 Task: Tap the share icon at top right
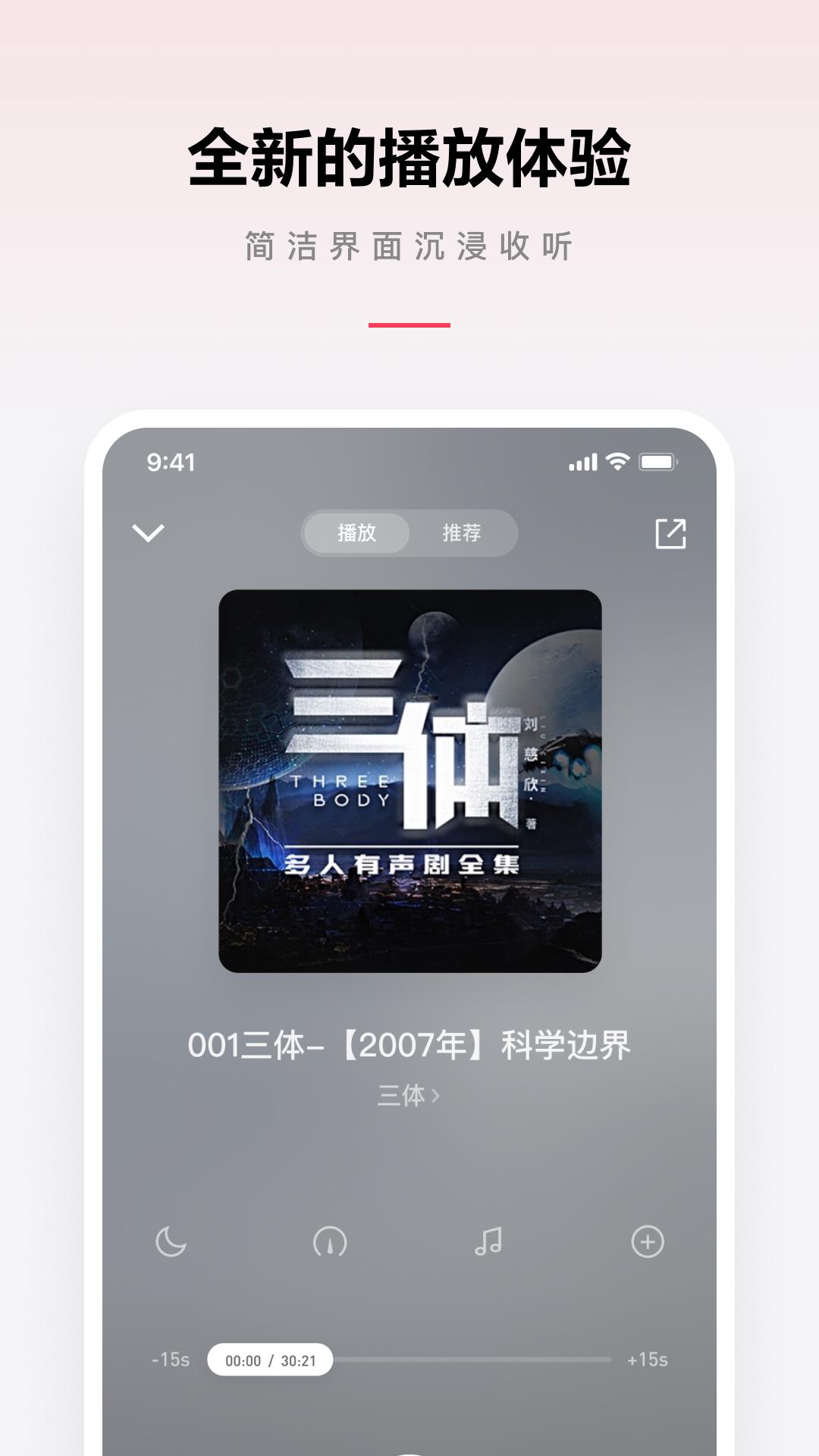coord(672,533)
